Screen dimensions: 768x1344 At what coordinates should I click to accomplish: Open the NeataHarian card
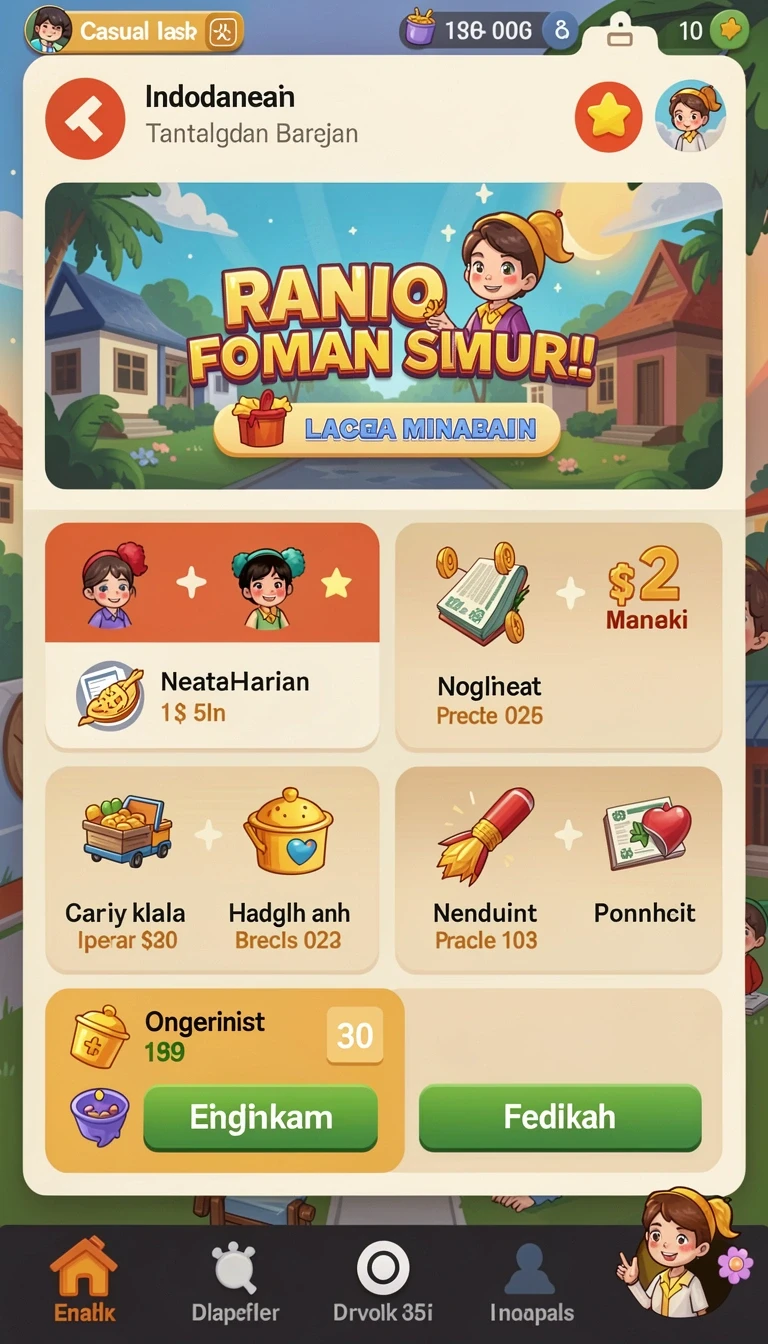coord(212,636)
